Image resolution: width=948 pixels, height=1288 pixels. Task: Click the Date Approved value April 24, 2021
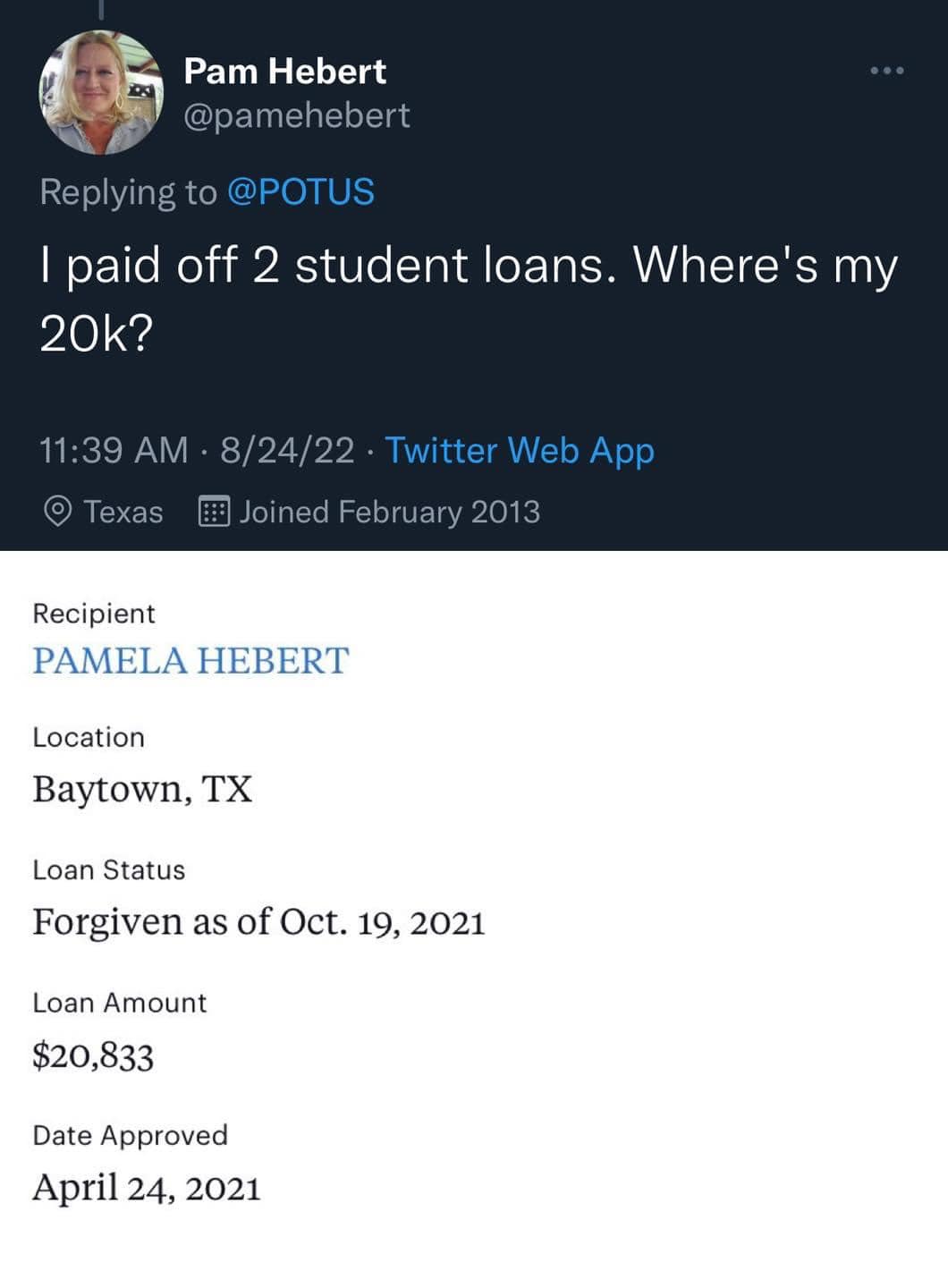pos(146,1188)
